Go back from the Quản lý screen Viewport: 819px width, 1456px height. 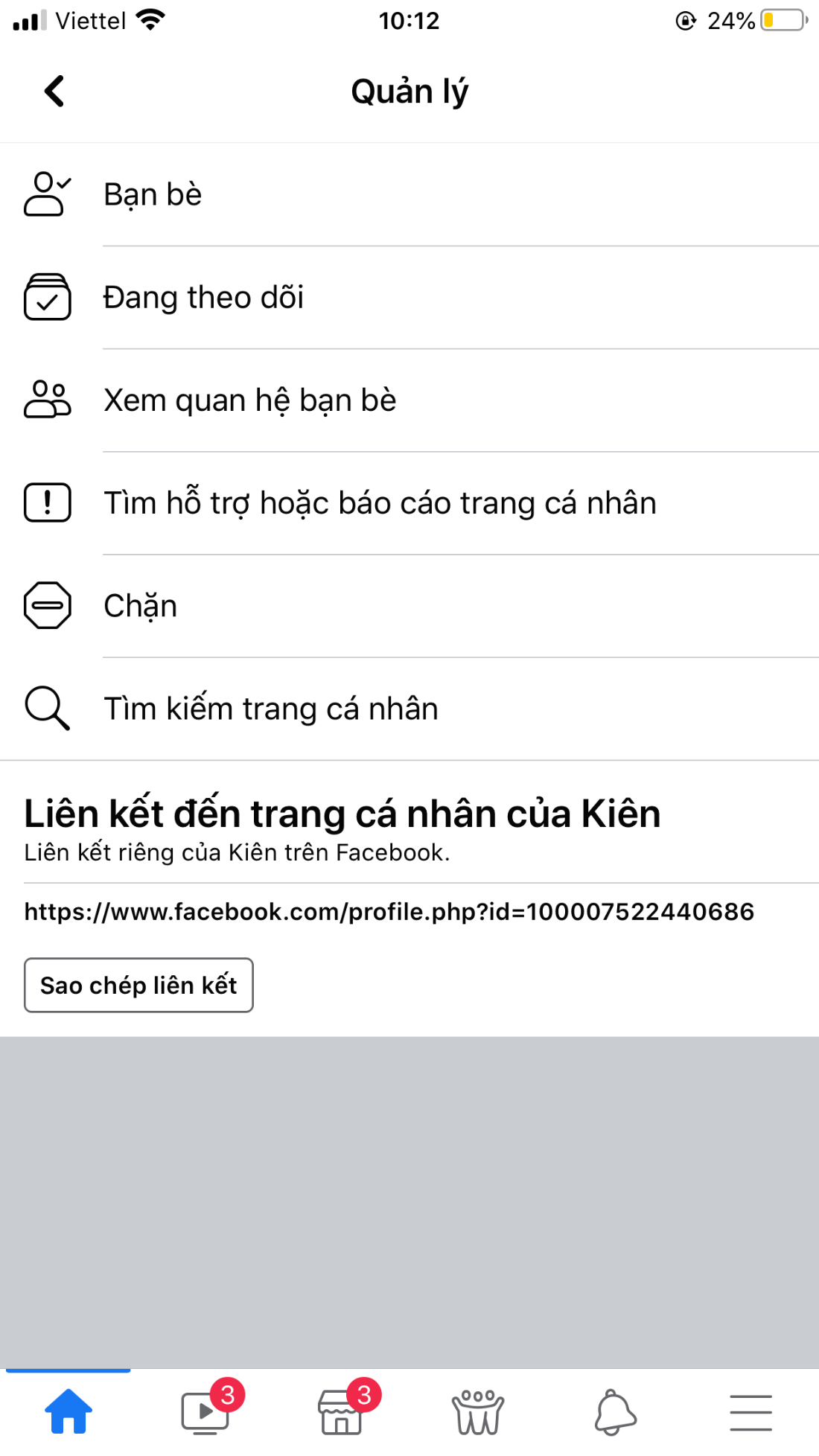pyautogui.click(x=54, y=92)
